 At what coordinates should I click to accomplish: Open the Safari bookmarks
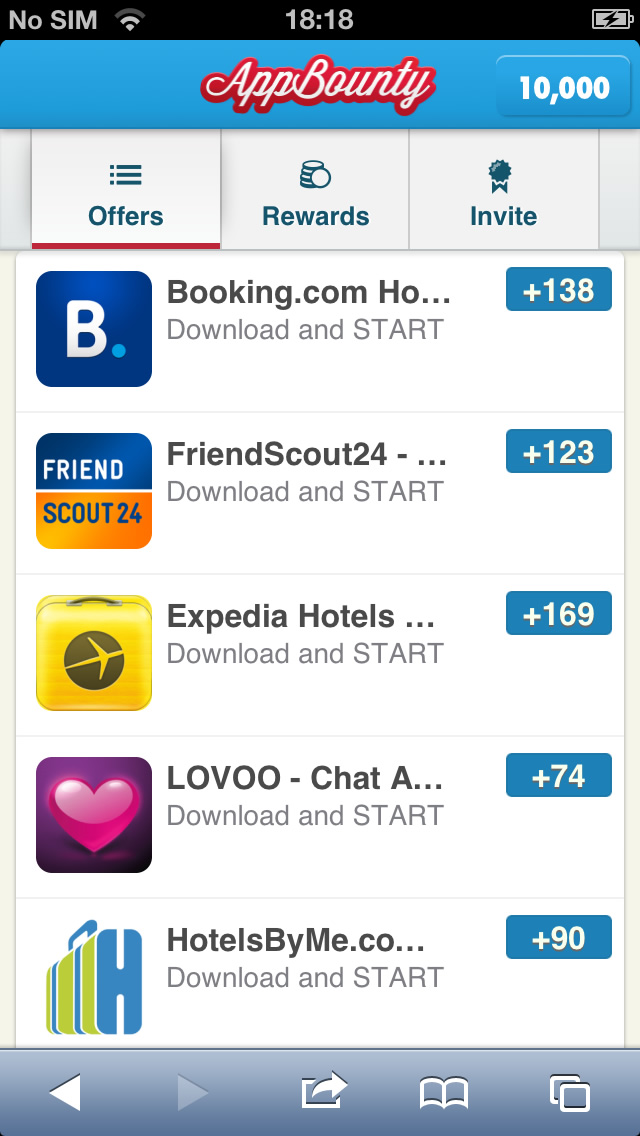[x=444, y=1092]
